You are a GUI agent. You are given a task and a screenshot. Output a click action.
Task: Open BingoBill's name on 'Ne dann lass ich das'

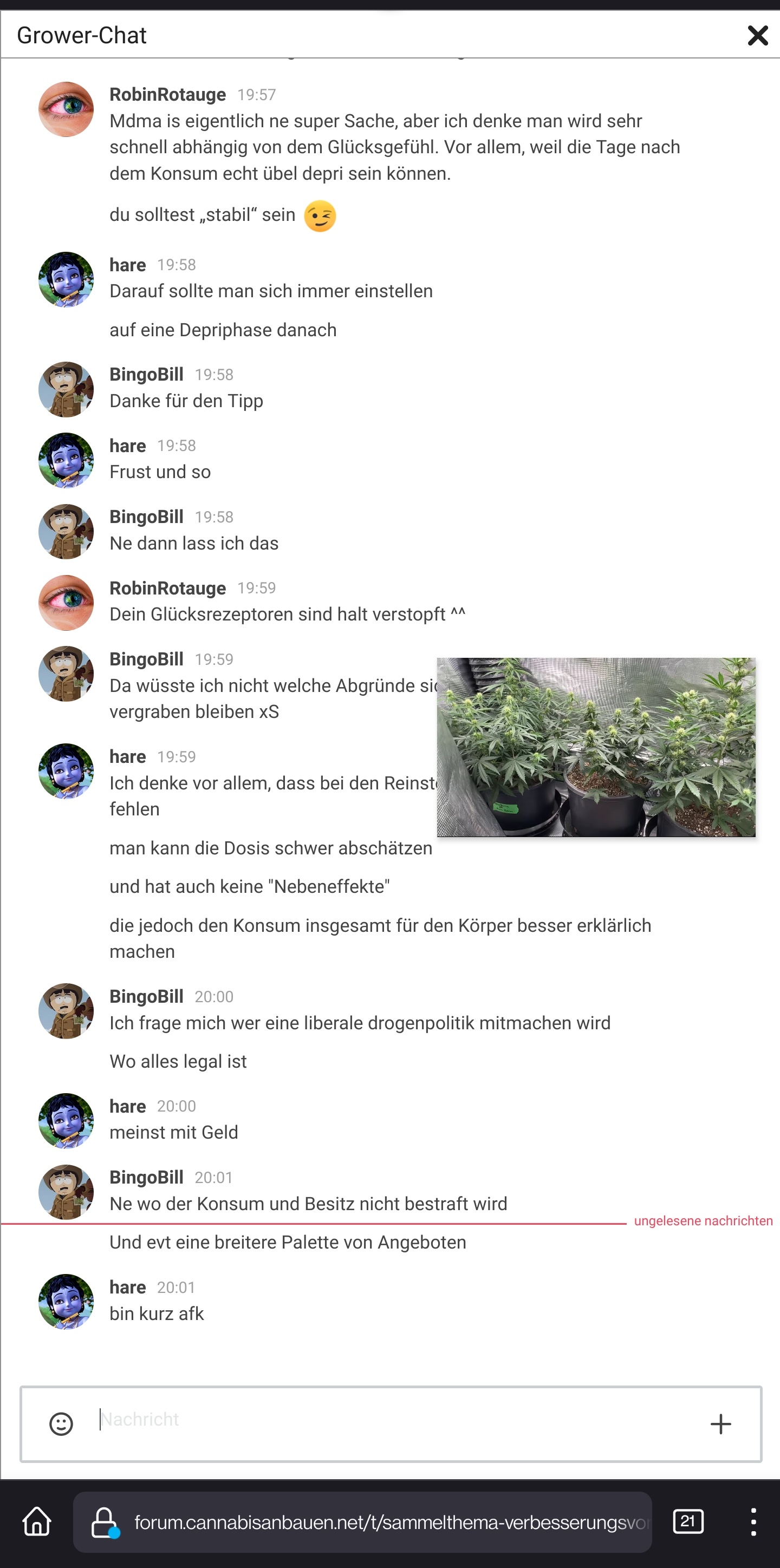pos(146,517)
